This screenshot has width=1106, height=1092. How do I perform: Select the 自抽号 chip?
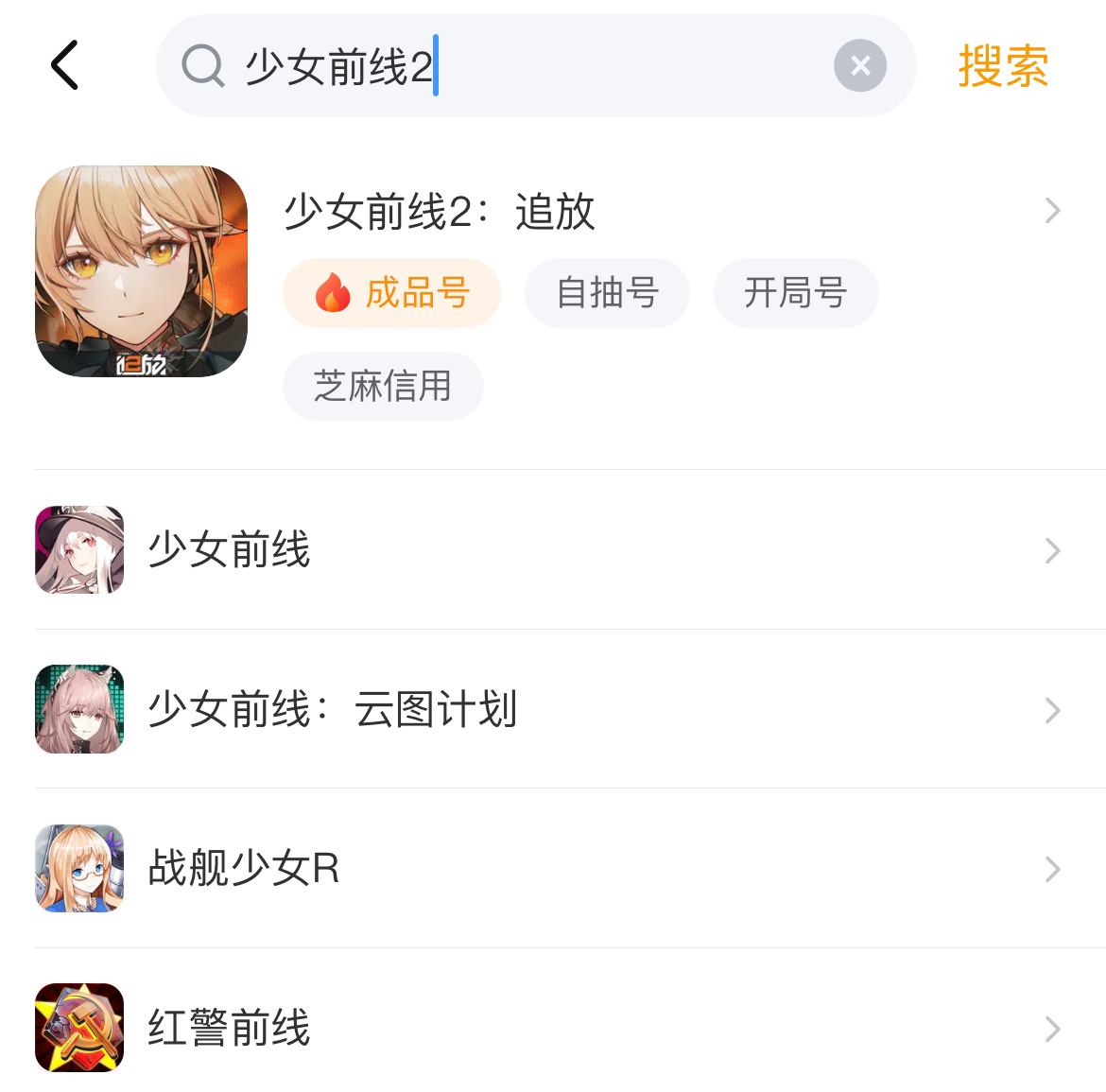(607, 293)
